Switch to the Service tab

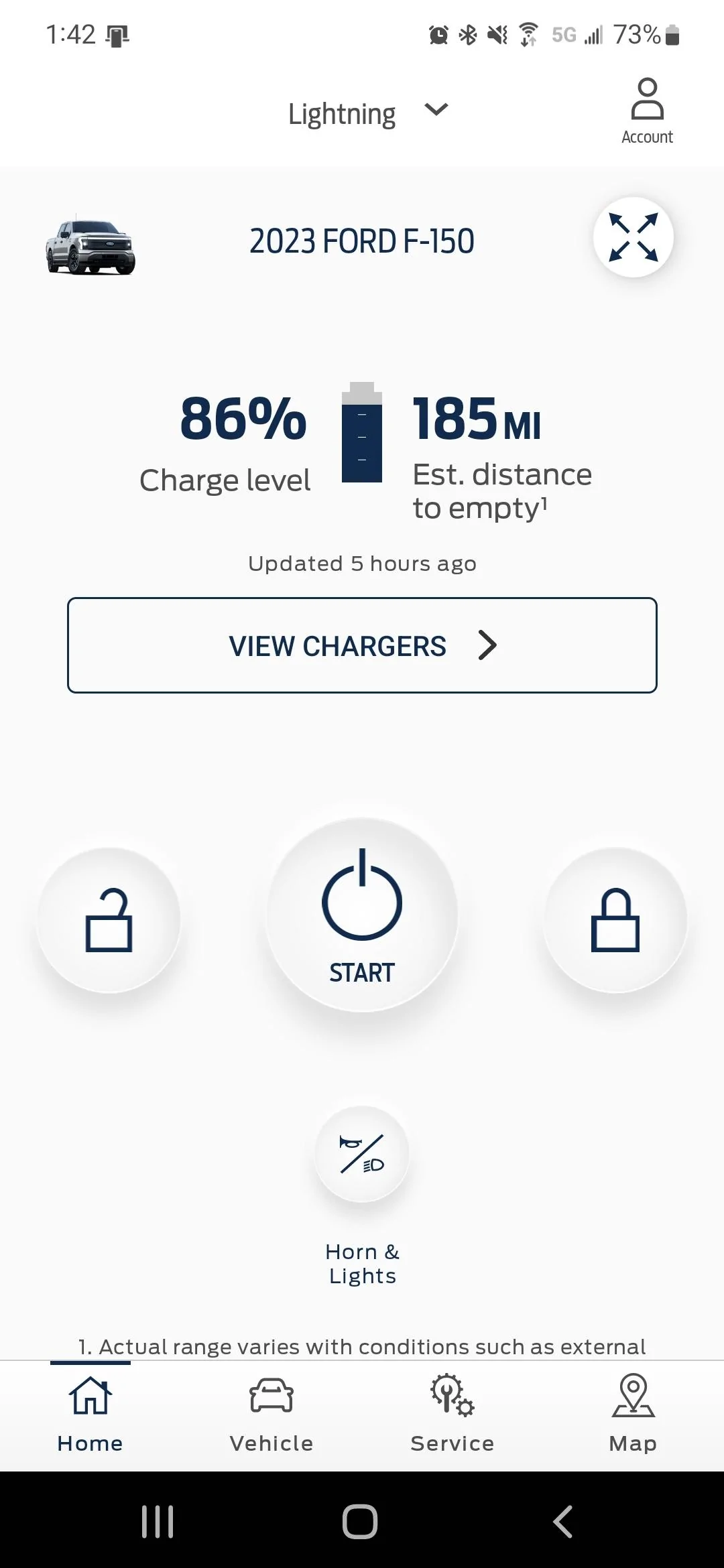click(x=452, y=1413)
